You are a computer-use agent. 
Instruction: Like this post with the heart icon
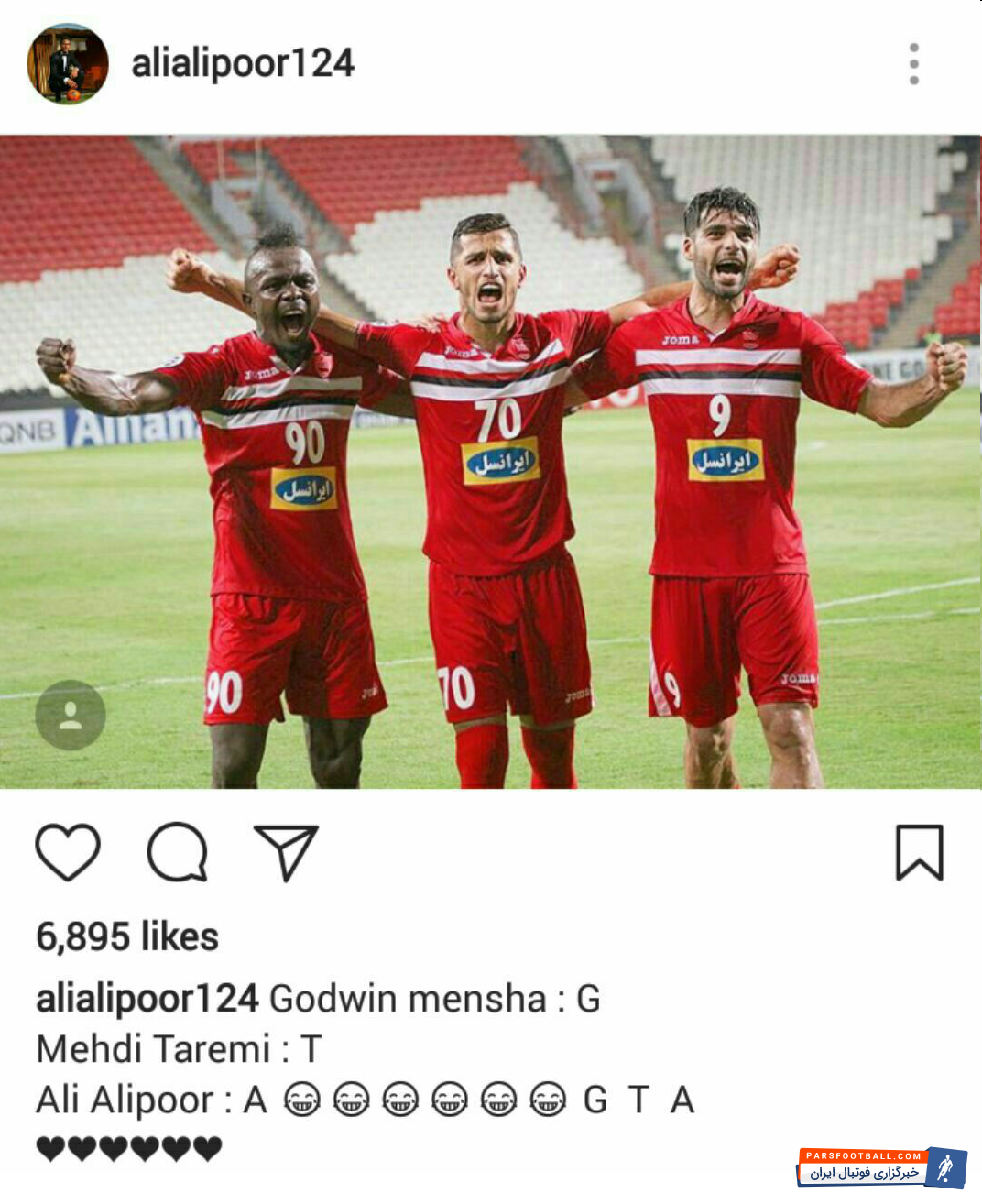click(x=68, y=852)
